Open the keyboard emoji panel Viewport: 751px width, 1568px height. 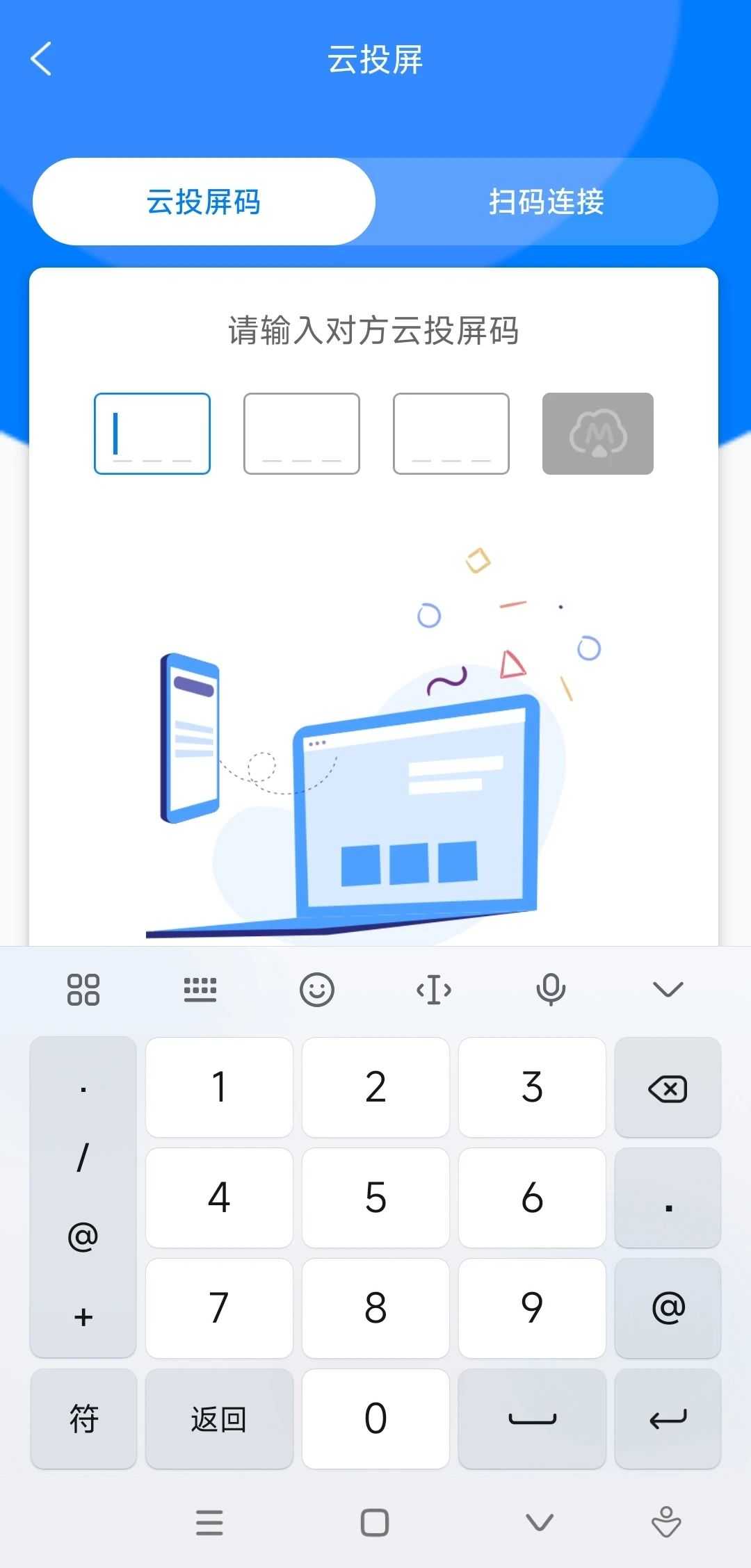coord(317,989)
